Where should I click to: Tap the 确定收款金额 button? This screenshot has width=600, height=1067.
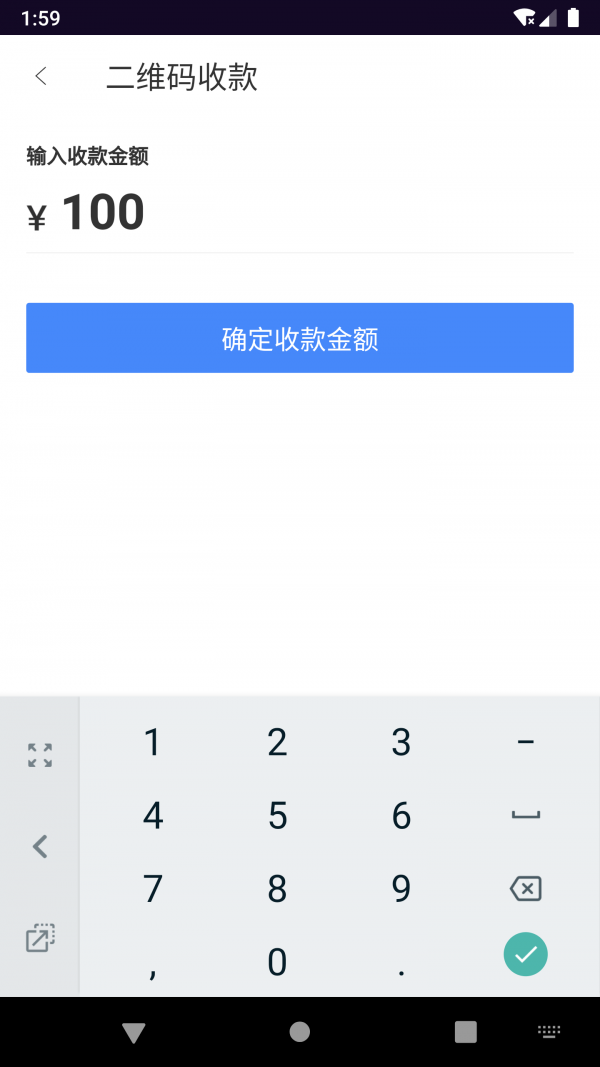[x=300, y=338]
